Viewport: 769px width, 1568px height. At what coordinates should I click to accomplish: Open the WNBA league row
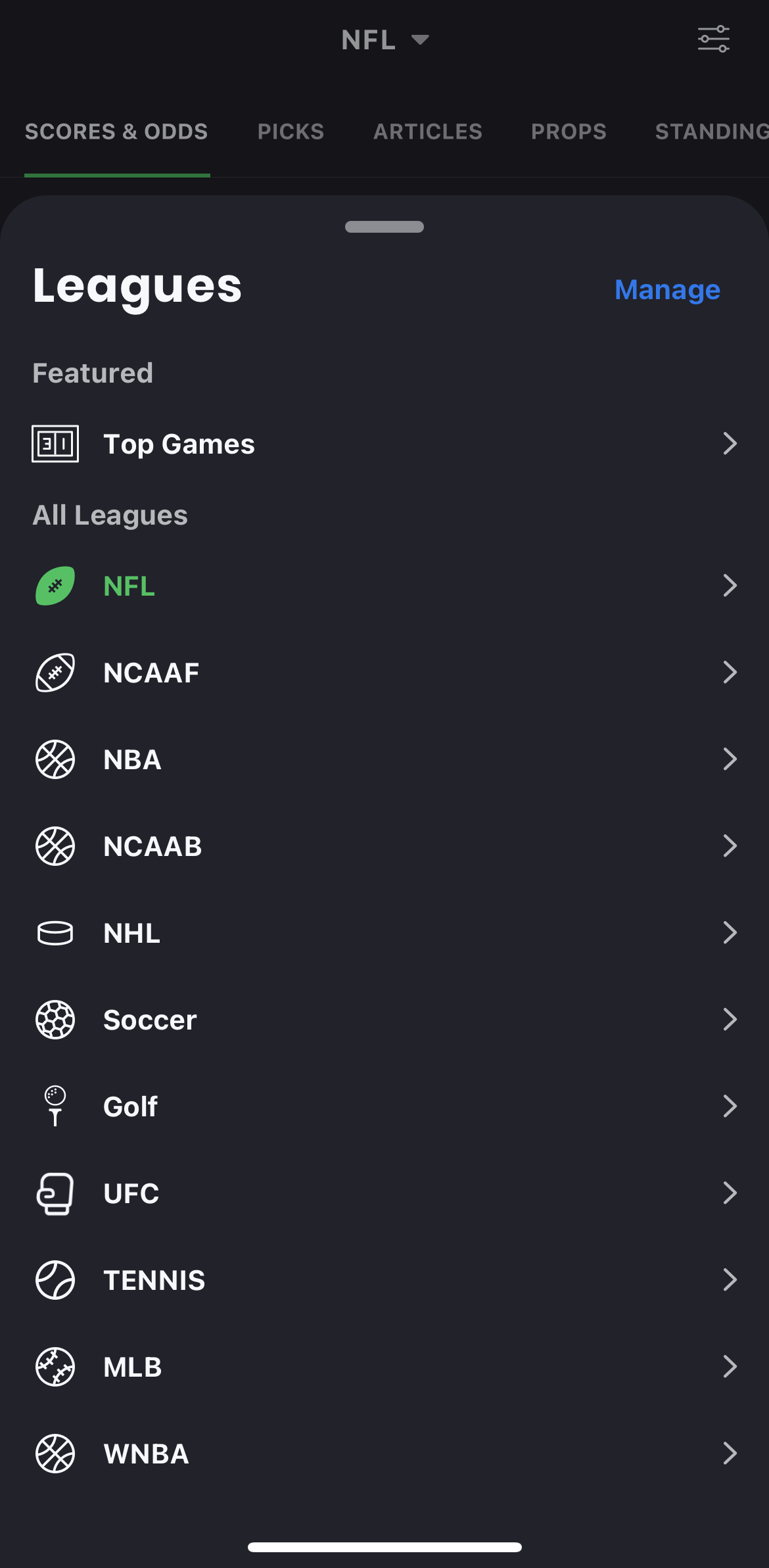point(384,1454)
